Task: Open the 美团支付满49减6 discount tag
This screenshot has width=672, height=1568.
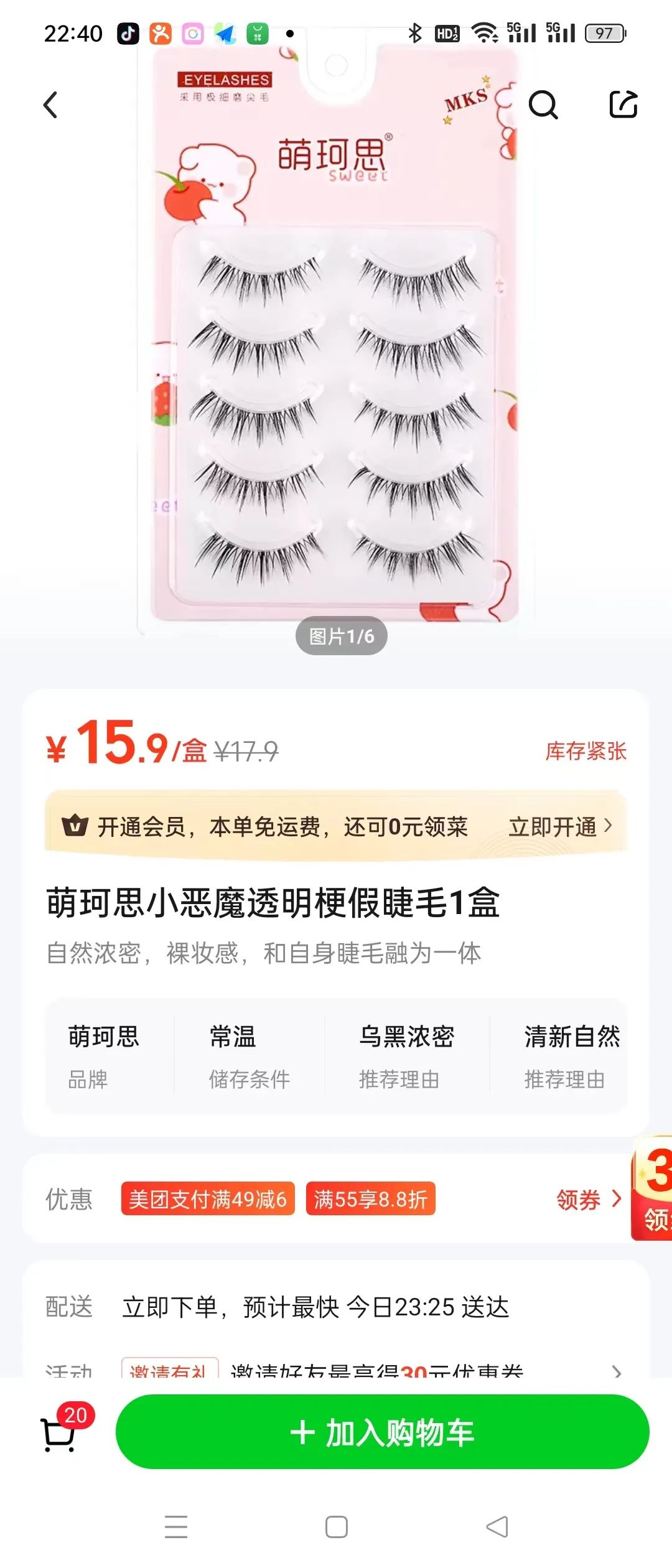Action: 208,1198
